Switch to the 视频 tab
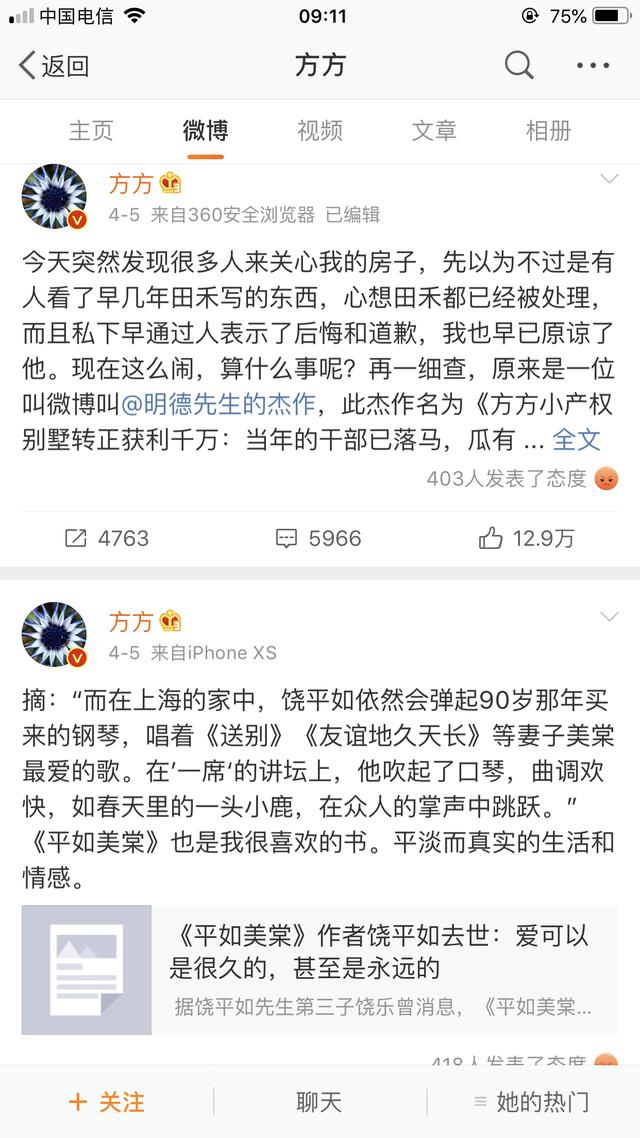640x1138 pixels. [319, 131]
